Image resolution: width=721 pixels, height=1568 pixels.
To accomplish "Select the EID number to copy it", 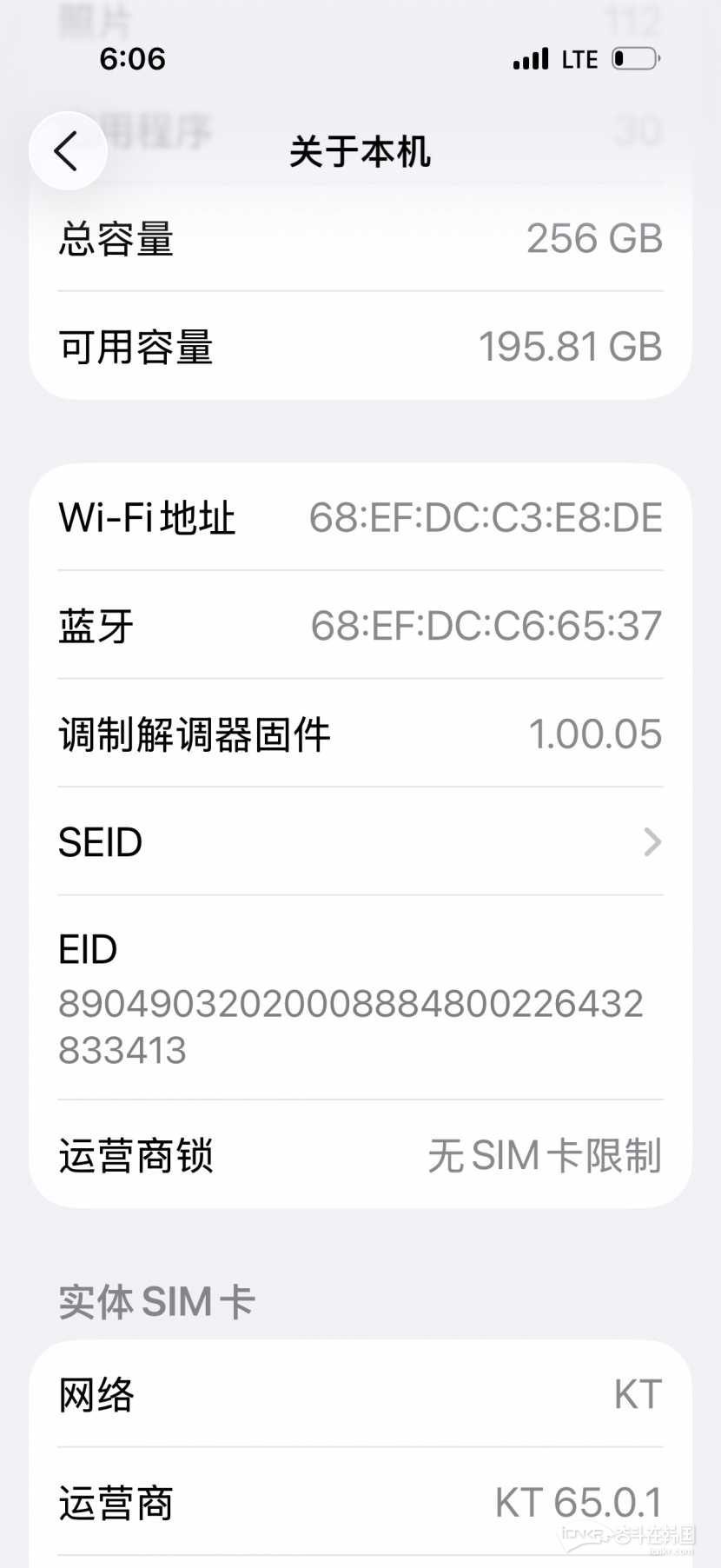I will click(x=351, y=1026).
